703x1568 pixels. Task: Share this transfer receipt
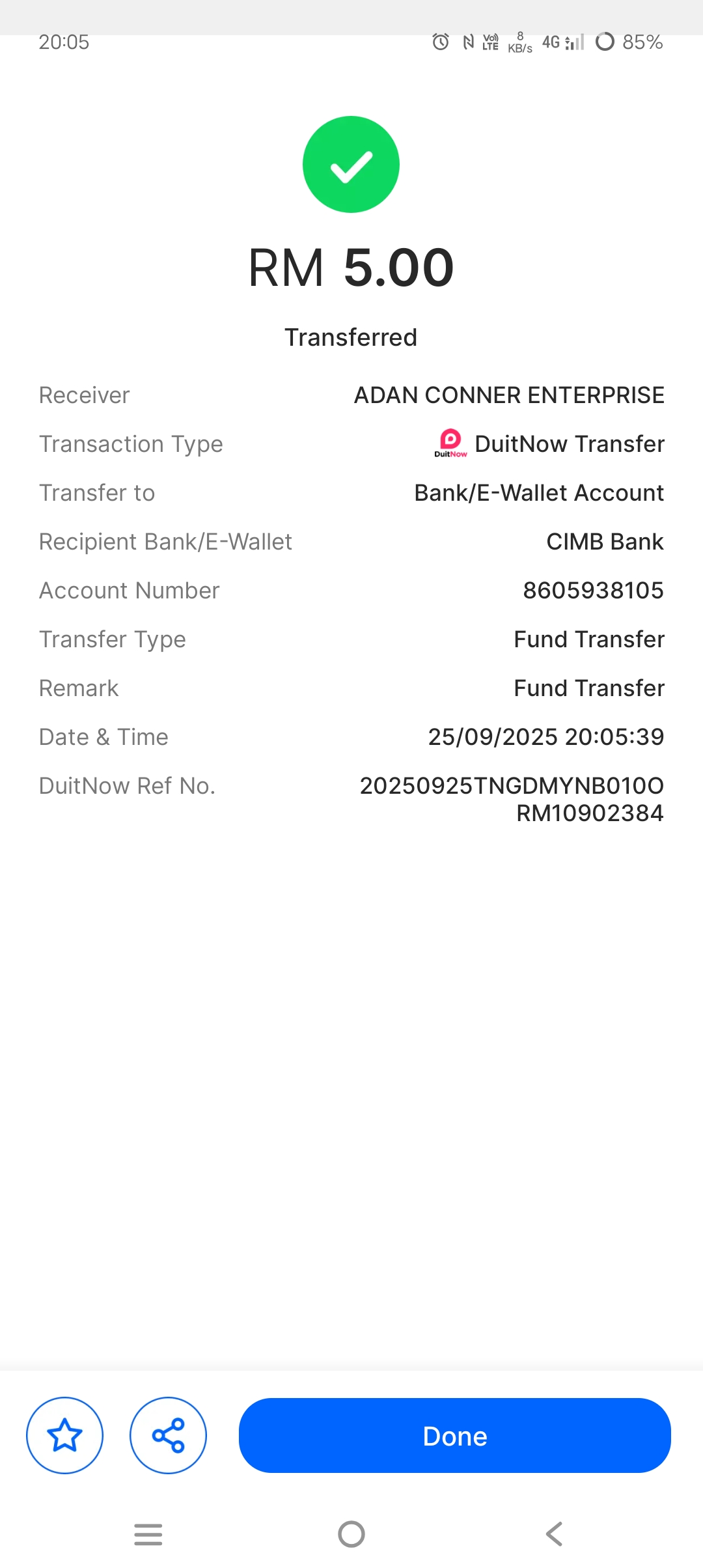click(x=168, y=1435)
